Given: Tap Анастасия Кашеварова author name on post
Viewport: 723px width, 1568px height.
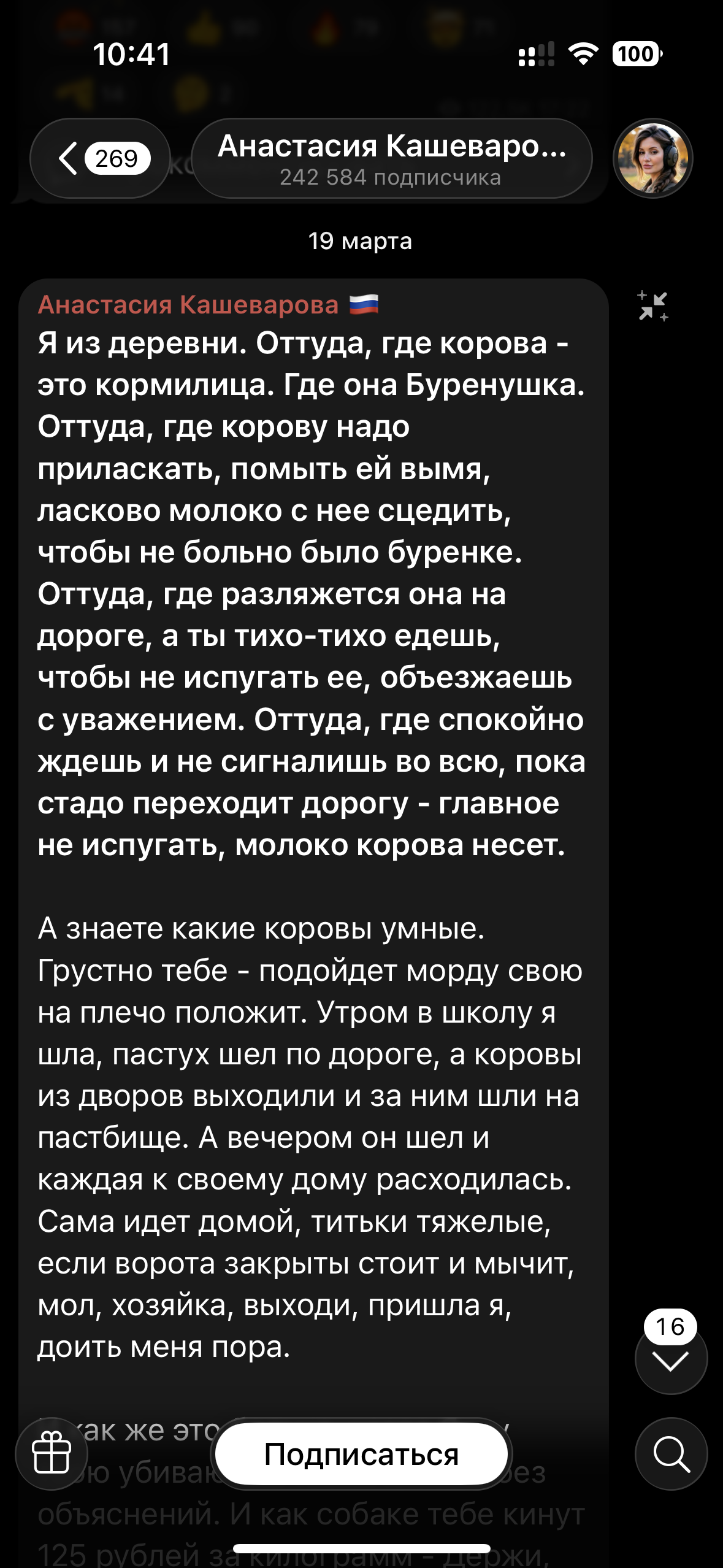Looking at the screenshot, I should point(188,304).
